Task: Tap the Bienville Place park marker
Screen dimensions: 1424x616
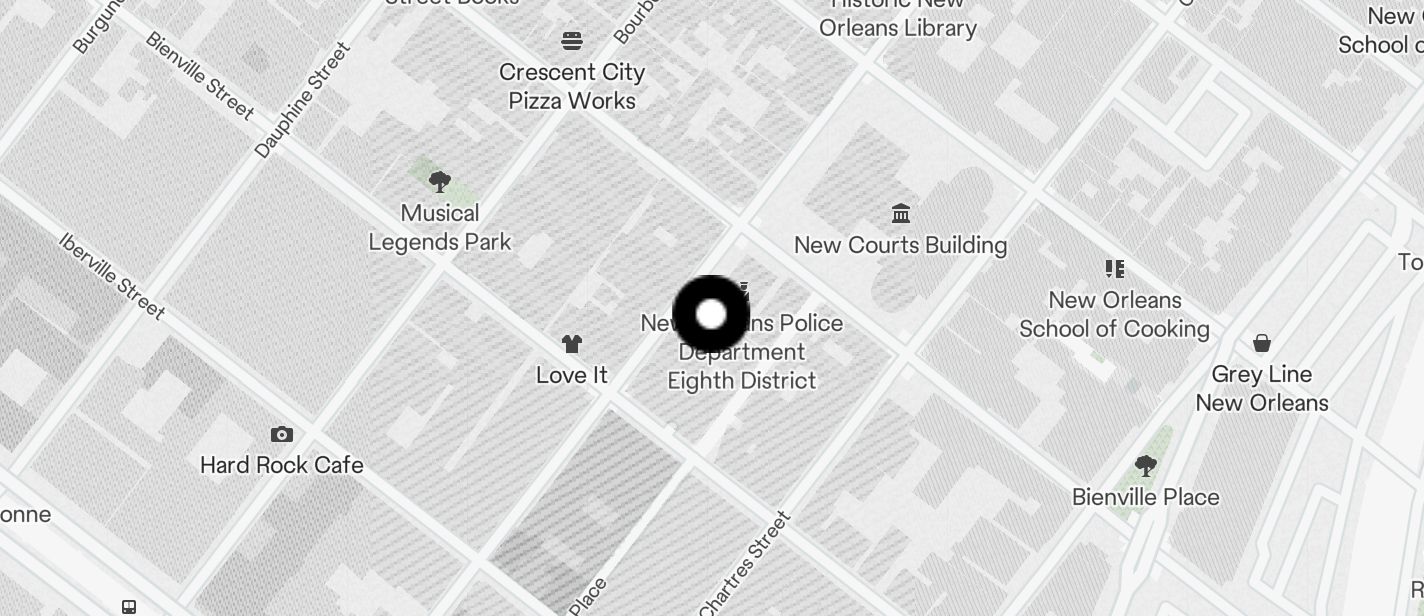Action: tap(1146, 467)
